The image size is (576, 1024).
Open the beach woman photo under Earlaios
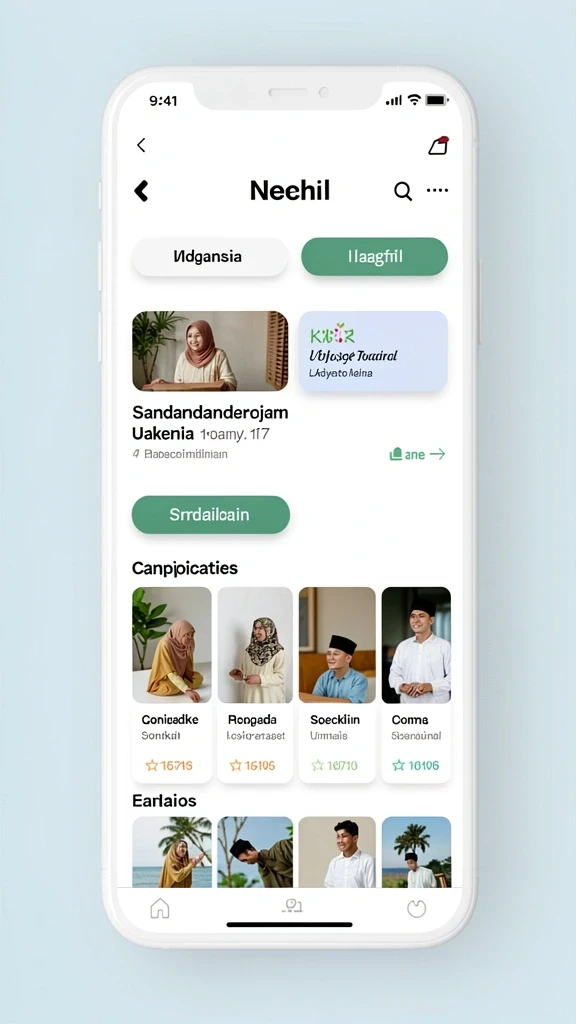pos(172,852)
